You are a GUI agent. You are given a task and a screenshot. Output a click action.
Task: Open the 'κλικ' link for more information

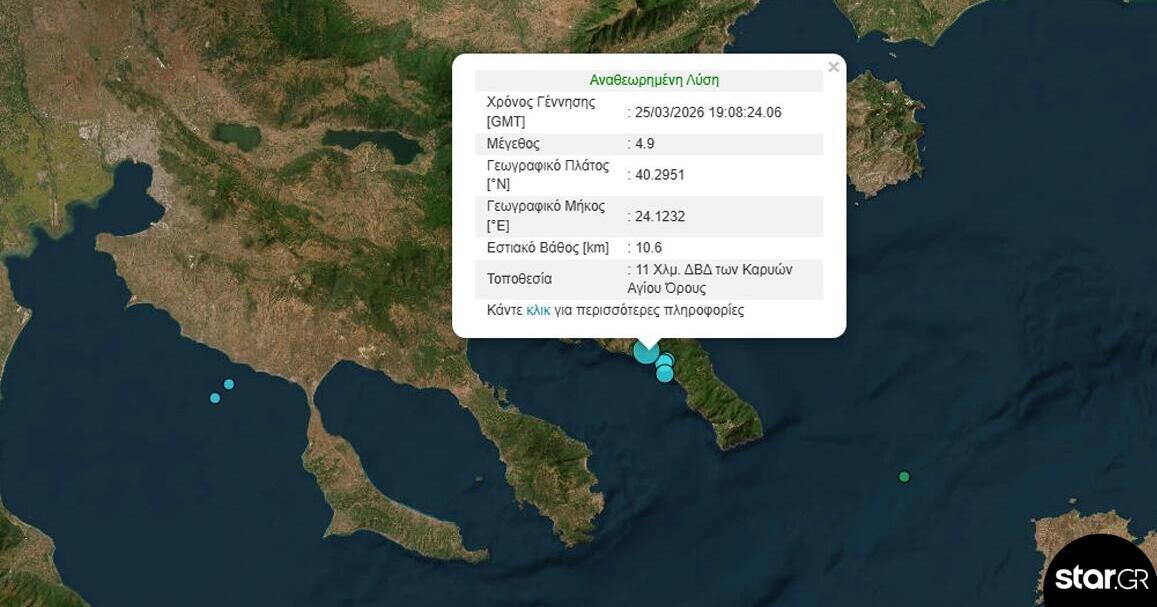pyautogui.click(x=538, y=311)
